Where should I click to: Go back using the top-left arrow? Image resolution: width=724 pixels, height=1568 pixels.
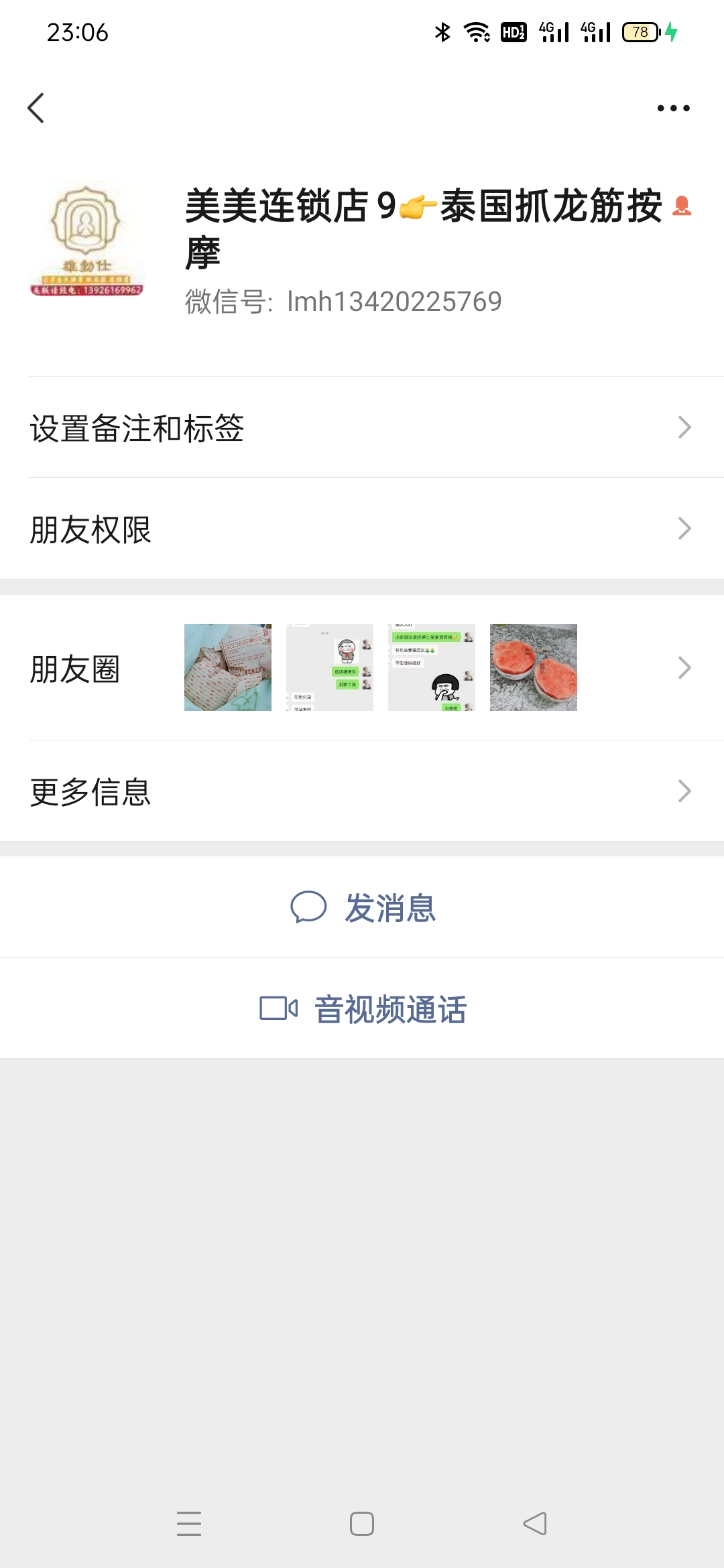pos(36,108)
